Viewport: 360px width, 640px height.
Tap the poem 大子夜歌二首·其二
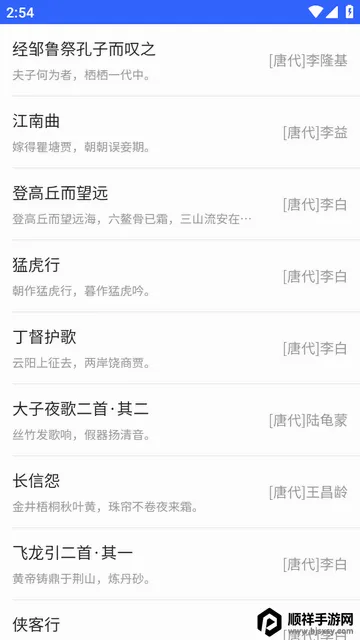click(x=180, y=420)
